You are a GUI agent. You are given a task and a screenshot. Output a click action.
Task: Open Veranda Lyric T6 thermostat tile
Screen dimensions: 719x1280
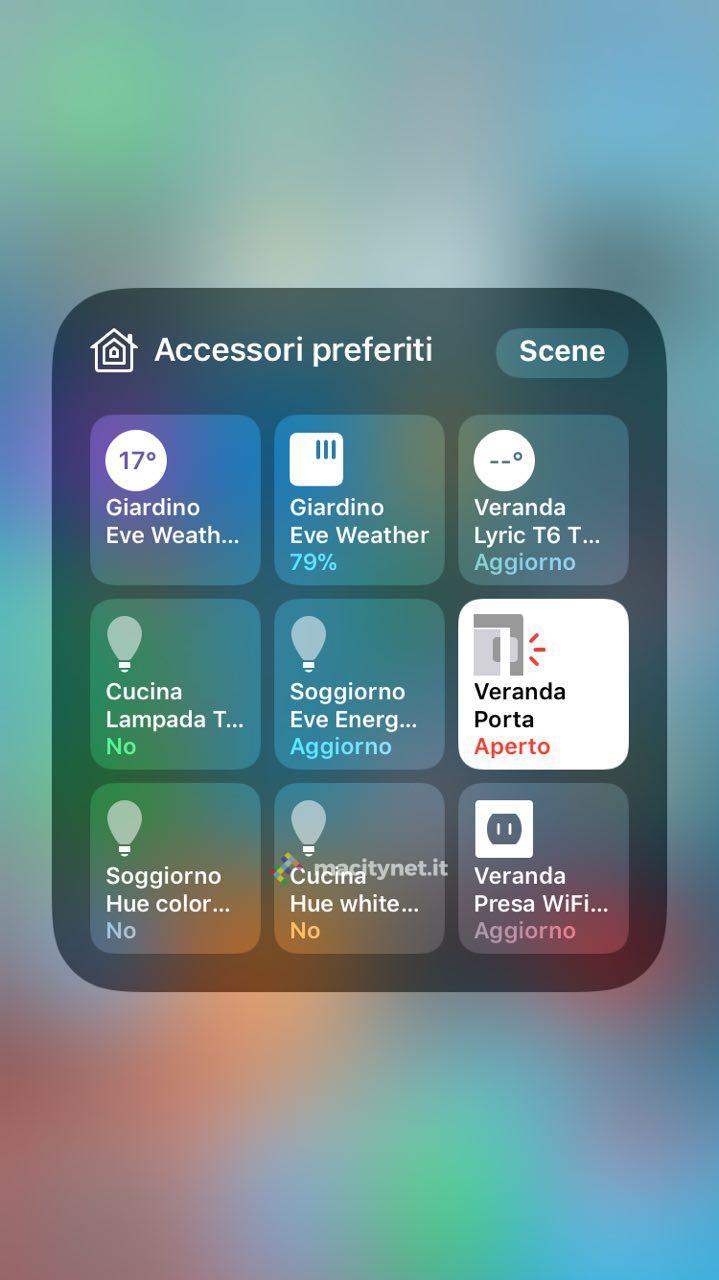[543, 500]
